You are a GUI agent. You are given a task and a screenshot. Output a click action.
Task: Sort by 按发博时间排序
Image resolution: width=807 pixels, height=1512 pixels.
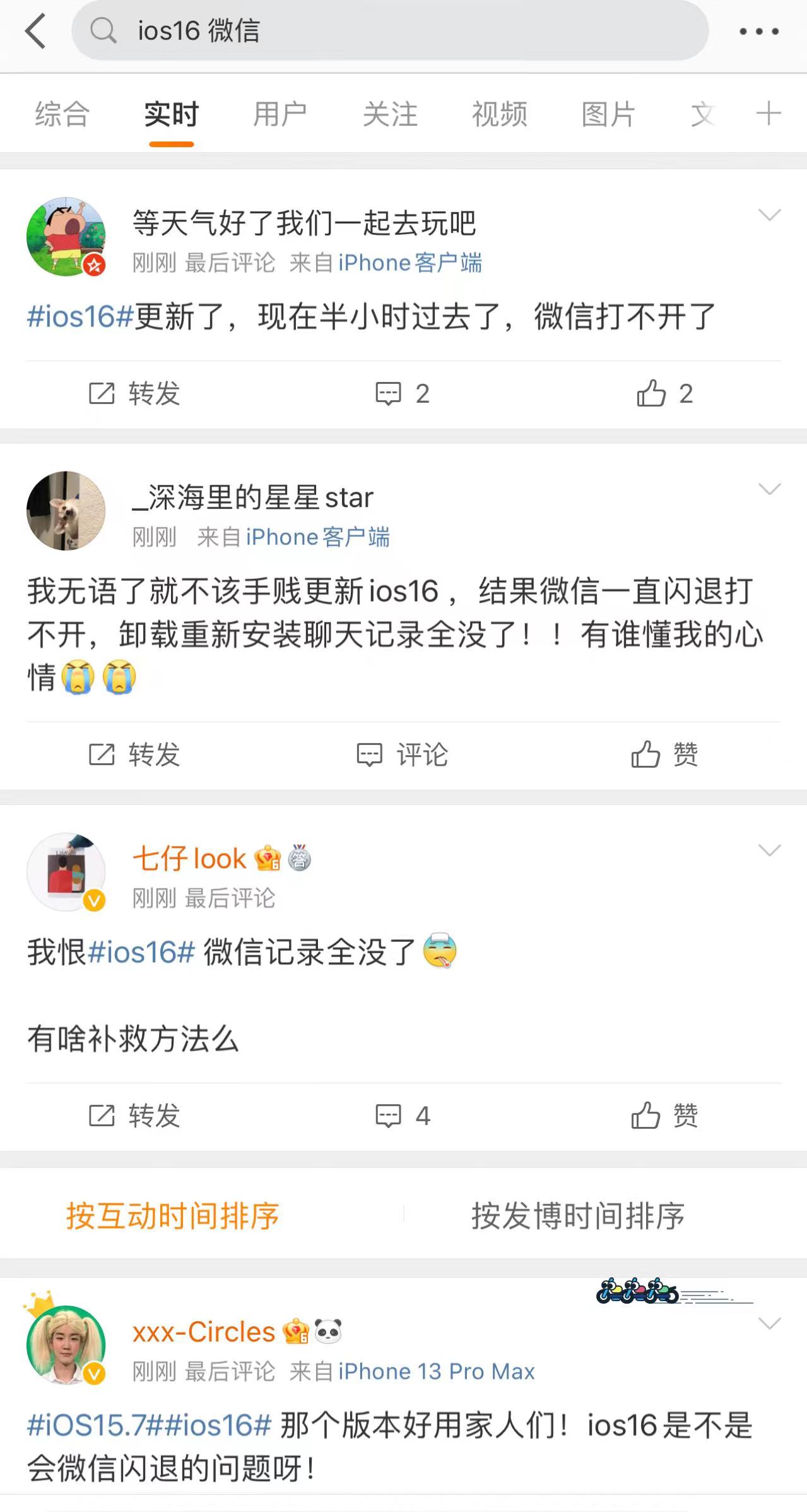coord(577,1215)
